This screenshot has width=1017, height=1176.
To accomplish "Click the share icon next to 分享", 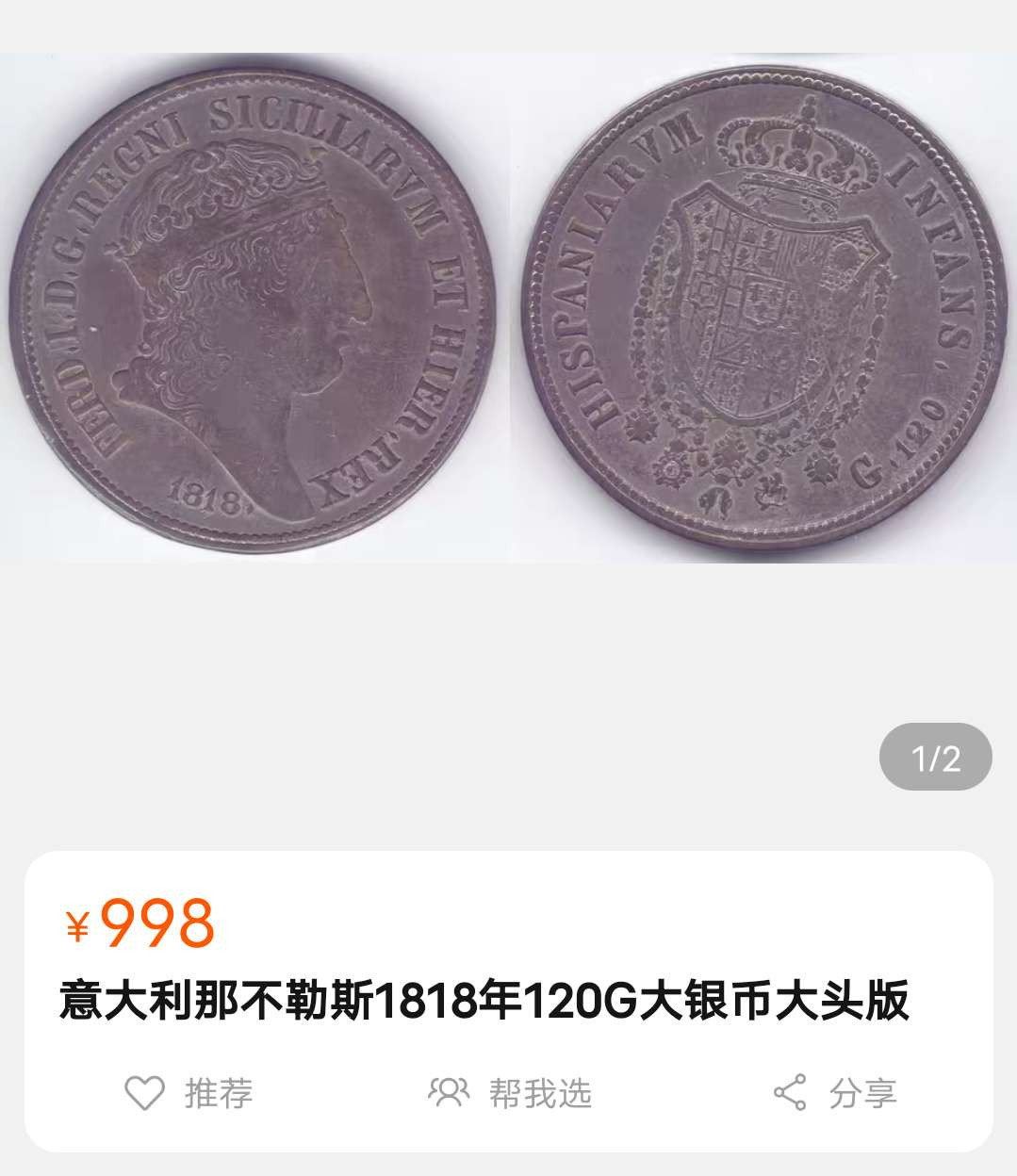I will tap(788, 1094).
